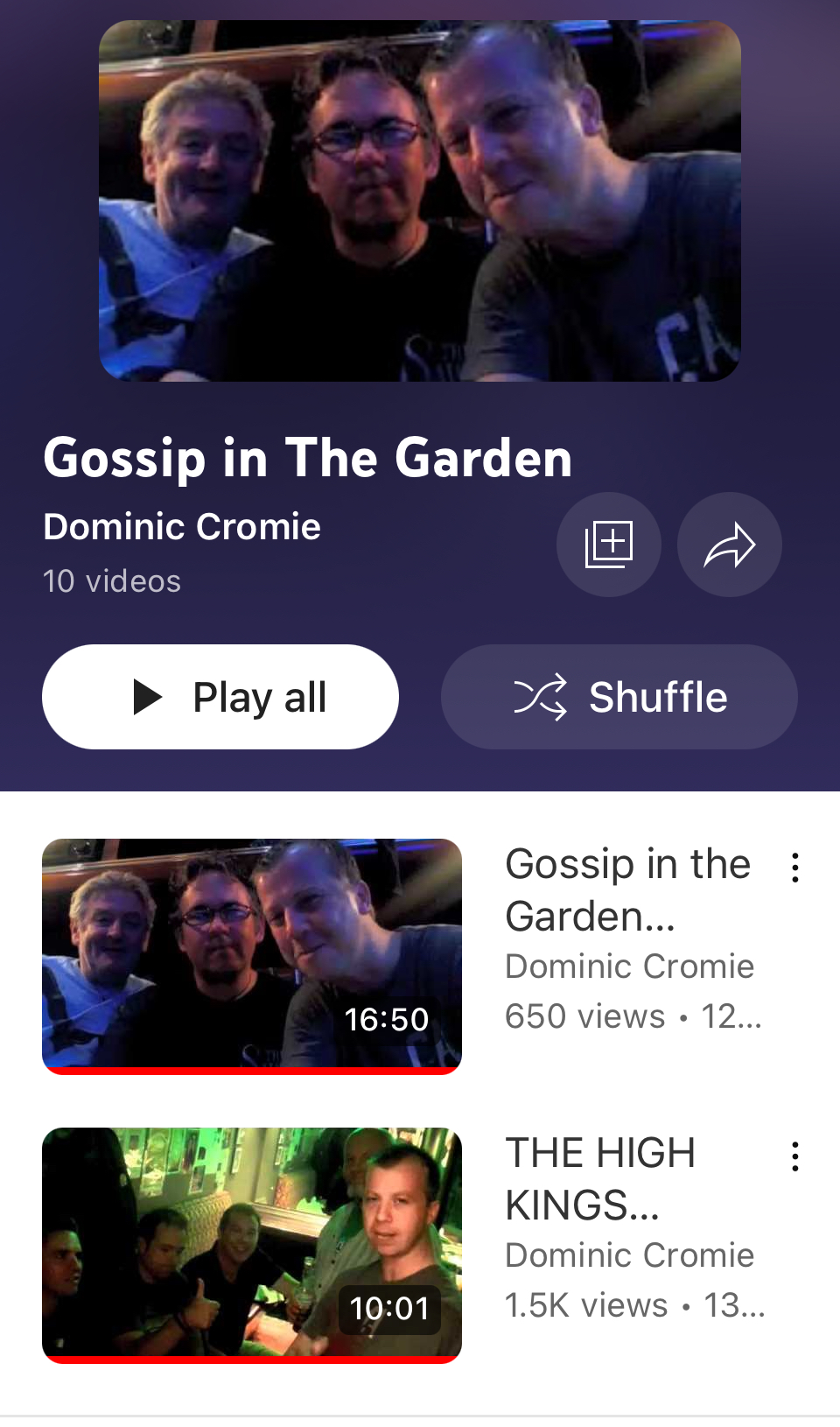Screen dimensions: 840x1427
Task: Share the Gossip in The Garden playlist
Action: [729, 545]
